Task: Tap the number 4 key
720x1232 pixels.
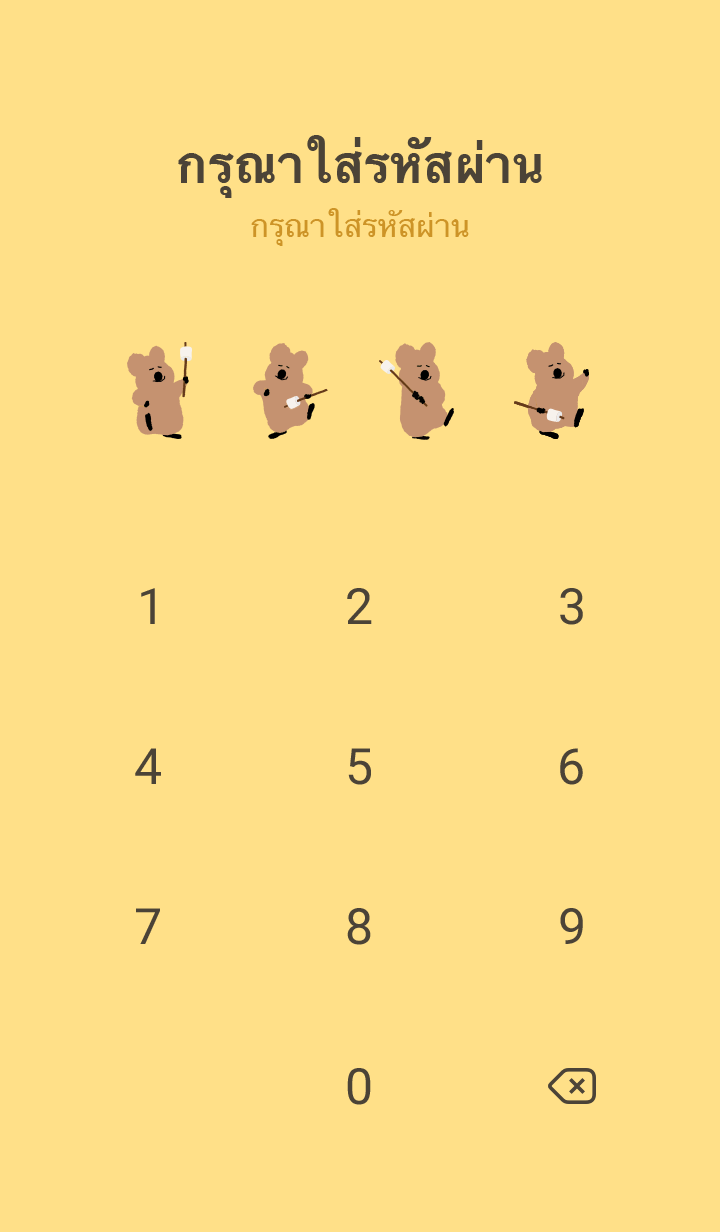Action: [x=148, y=767]
